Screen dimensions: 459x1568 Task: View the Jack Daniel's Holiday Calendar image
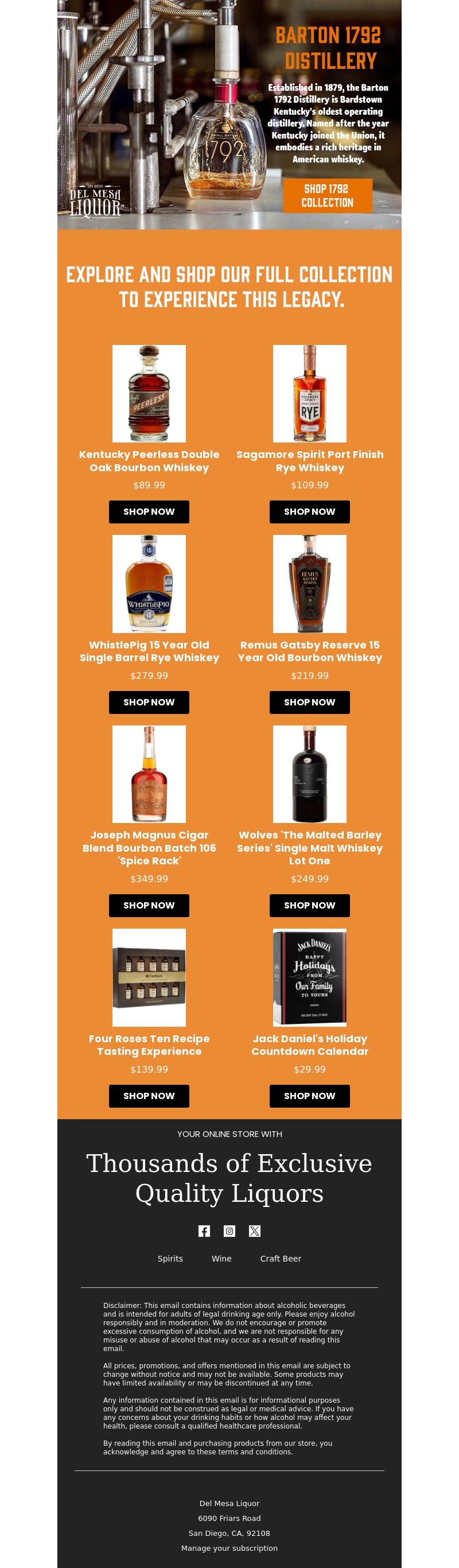(x=309, y=977)
